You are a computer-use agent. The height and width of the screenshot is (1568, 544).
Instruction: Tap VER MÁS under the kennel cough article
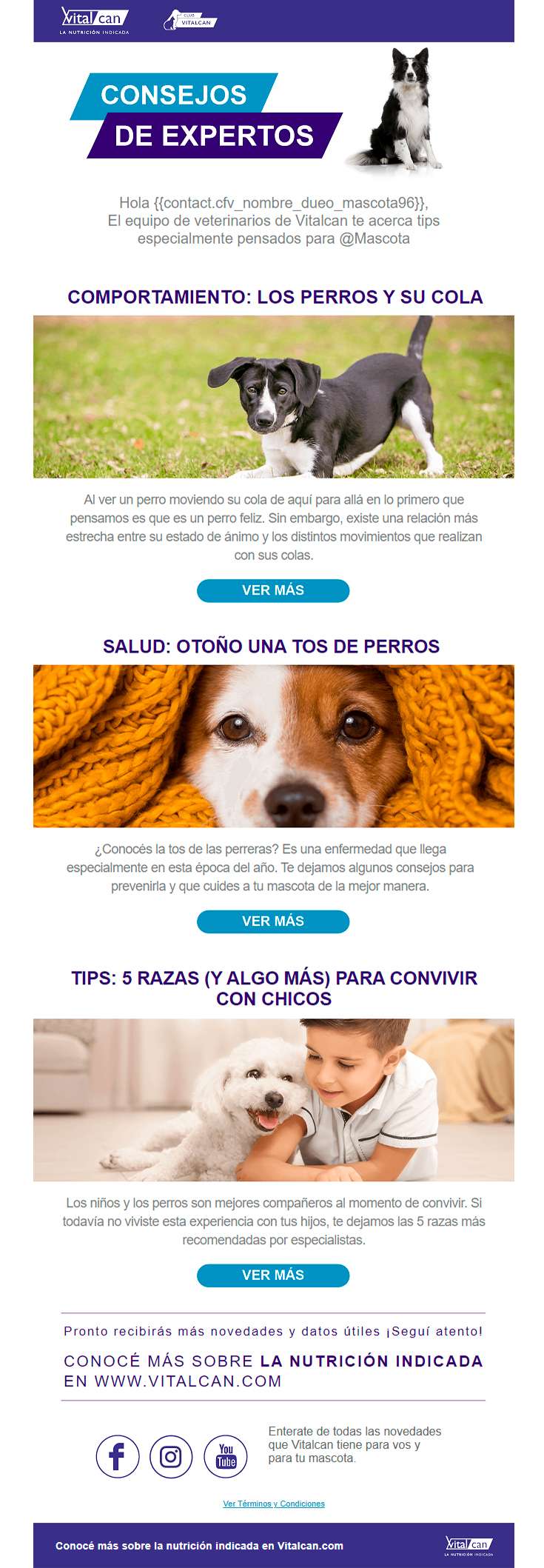(x=272, y=921)
